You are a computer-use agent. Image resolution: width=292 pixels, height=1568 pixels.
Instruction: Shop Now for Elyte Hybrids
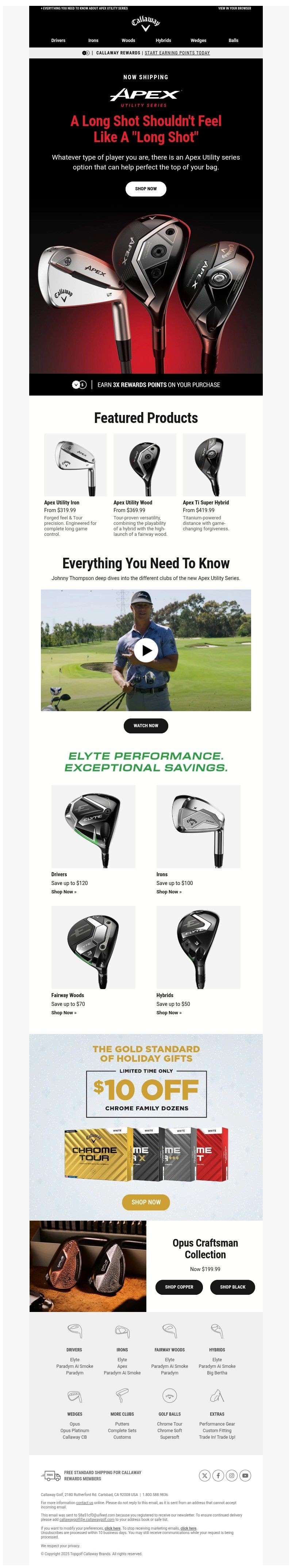(x=169, y=1013)
